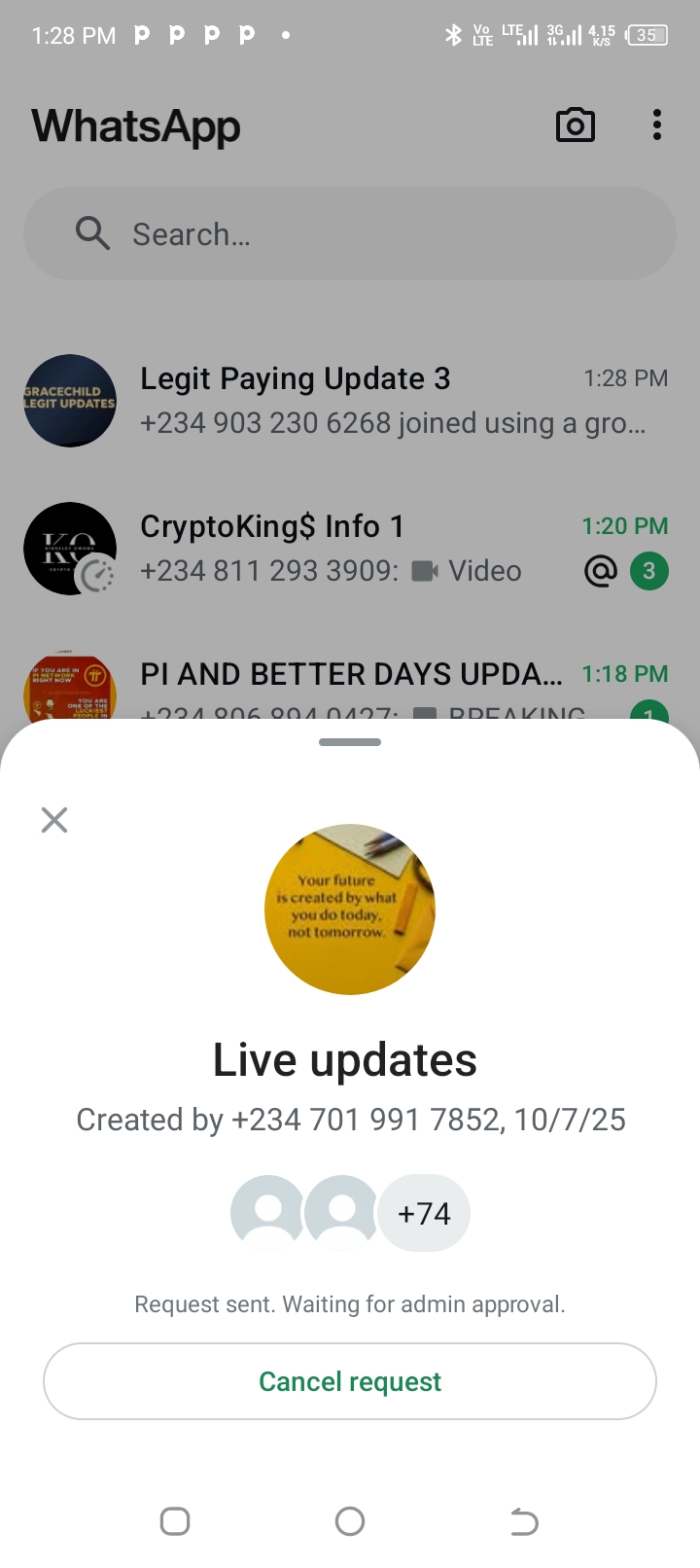Close the Live updates sheet
700x1568 pixels.
pos(54,820)
